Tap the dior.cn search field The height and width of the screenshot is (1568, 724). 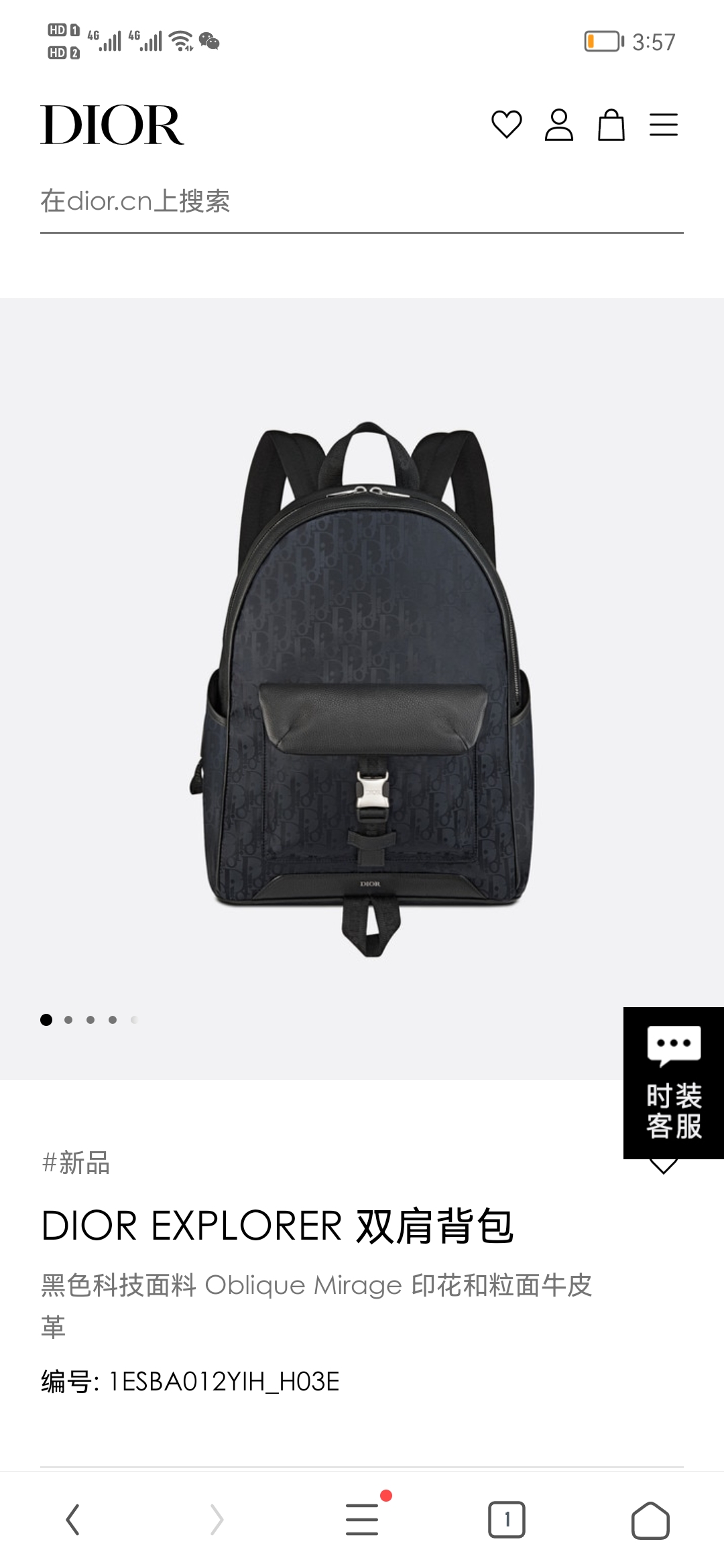[x=362, y=202]
